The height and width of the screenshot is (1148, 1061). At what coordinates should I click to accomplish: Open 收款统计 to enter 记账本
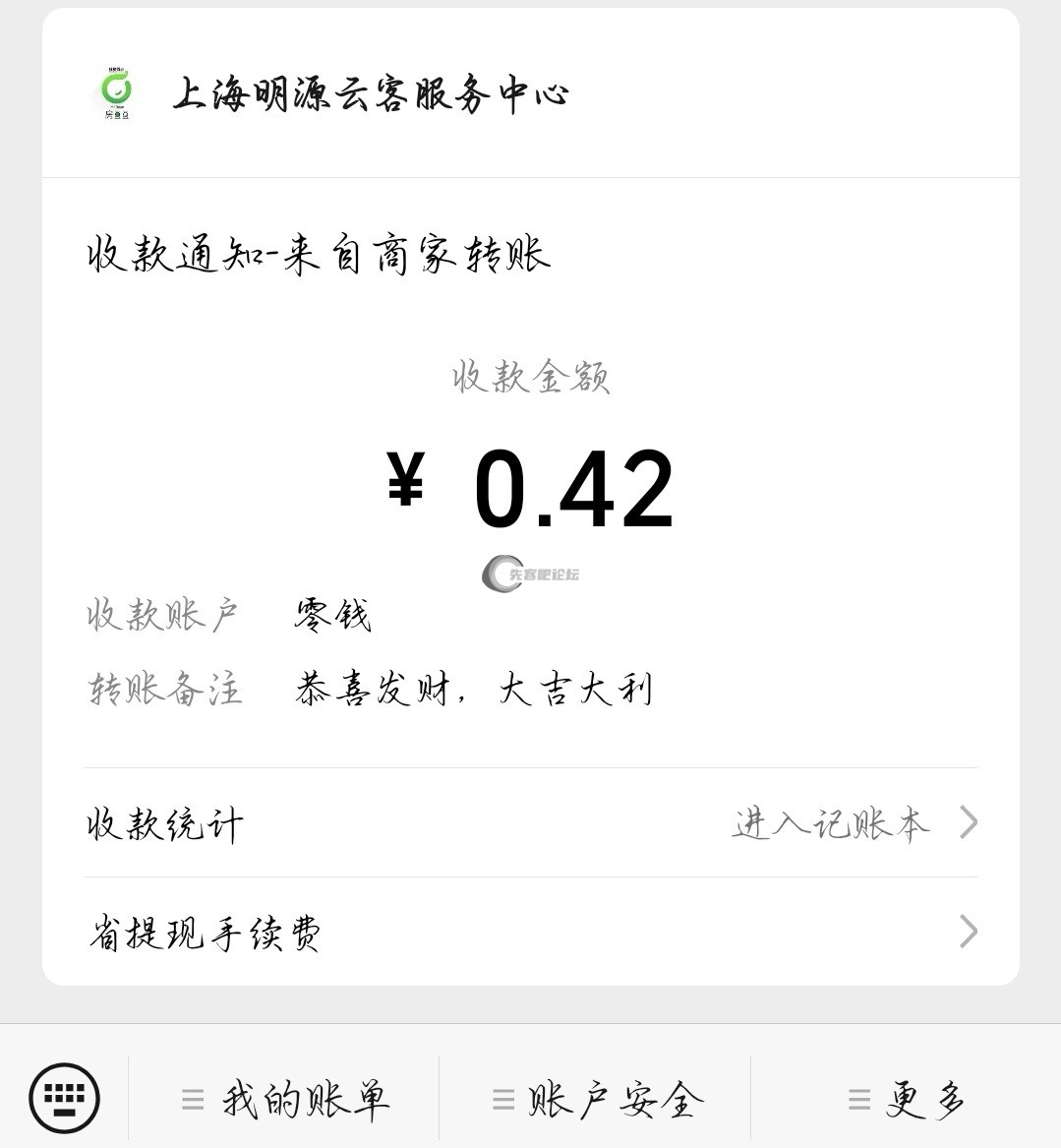point(531,823)
